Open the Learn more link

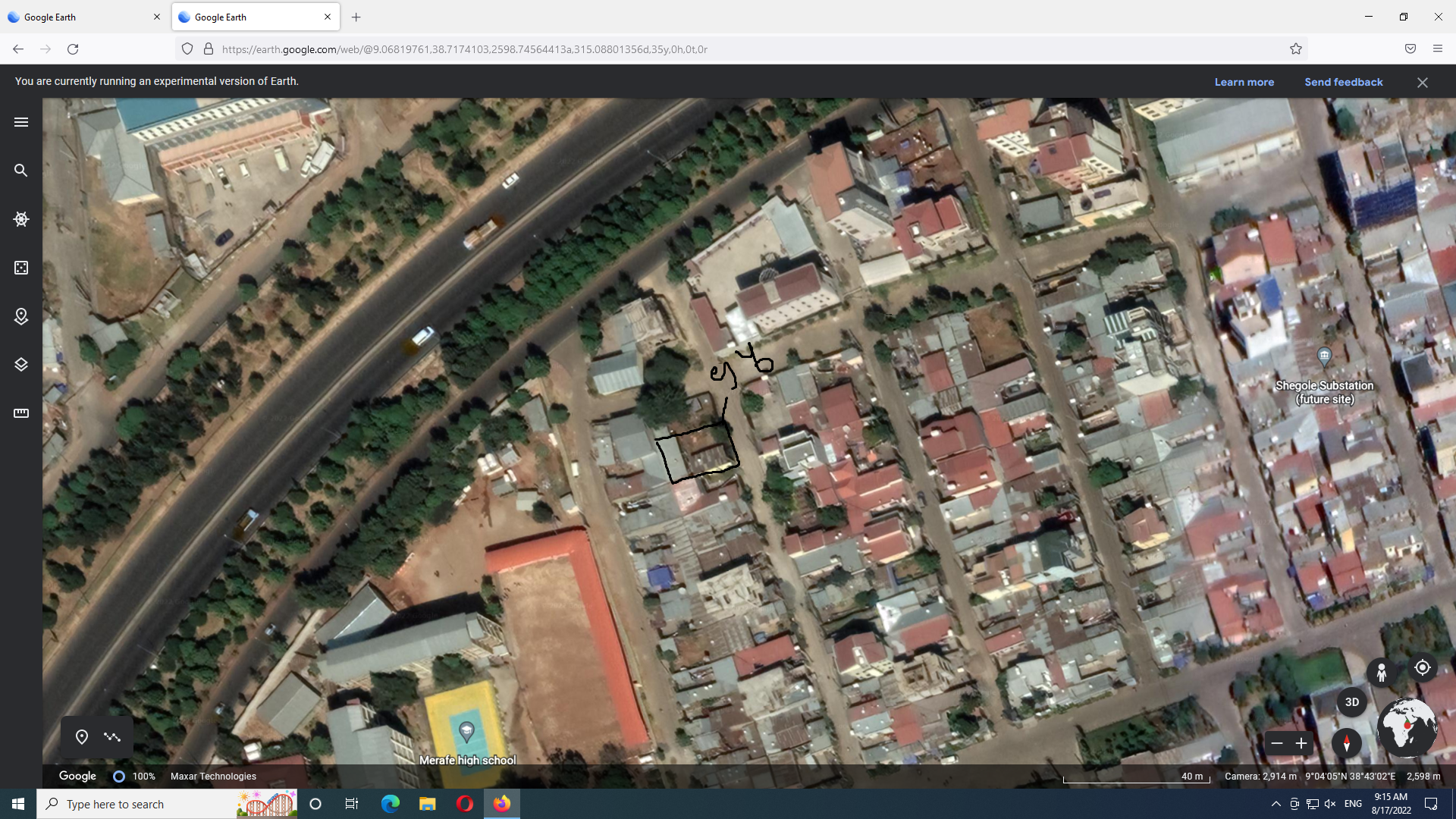pyautogui.click(x=1244, y=82)
